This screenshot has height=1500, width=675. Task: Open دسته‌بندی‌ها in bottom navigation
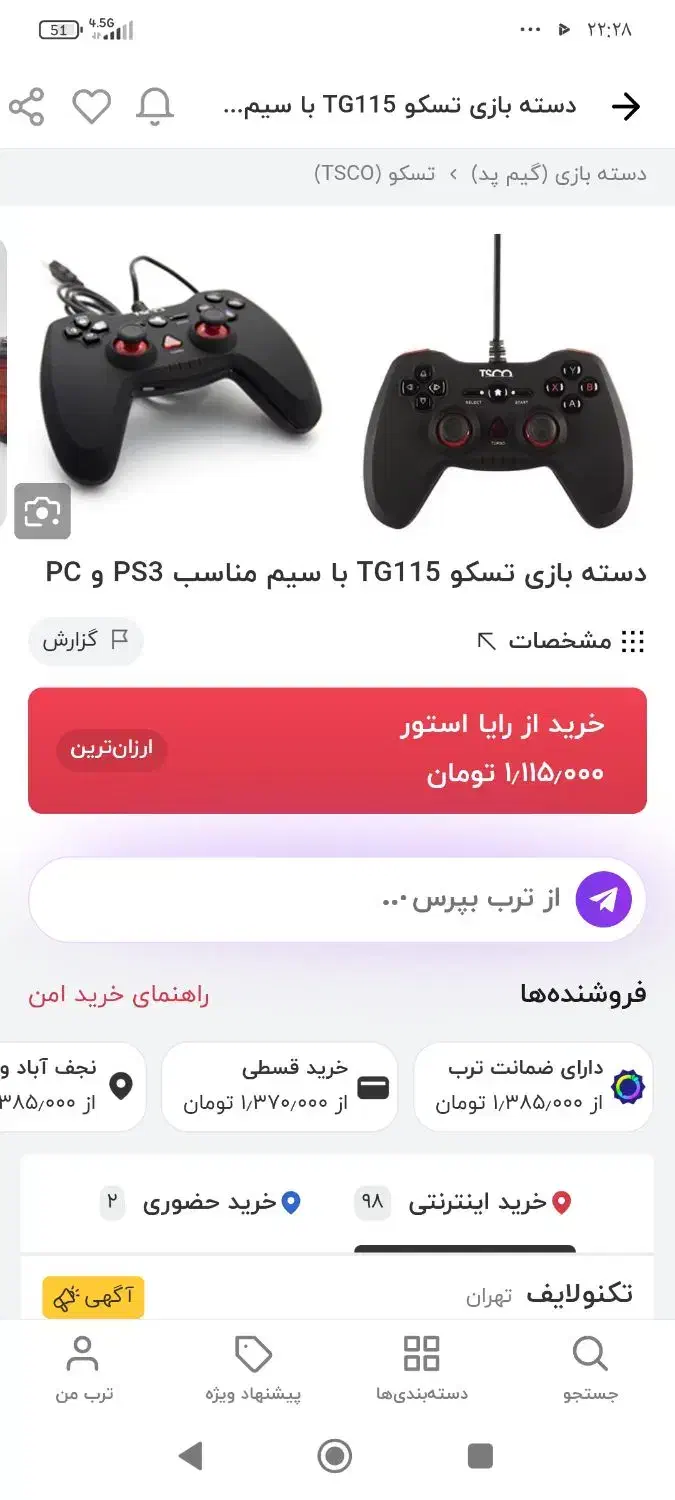click(422, 1369)
